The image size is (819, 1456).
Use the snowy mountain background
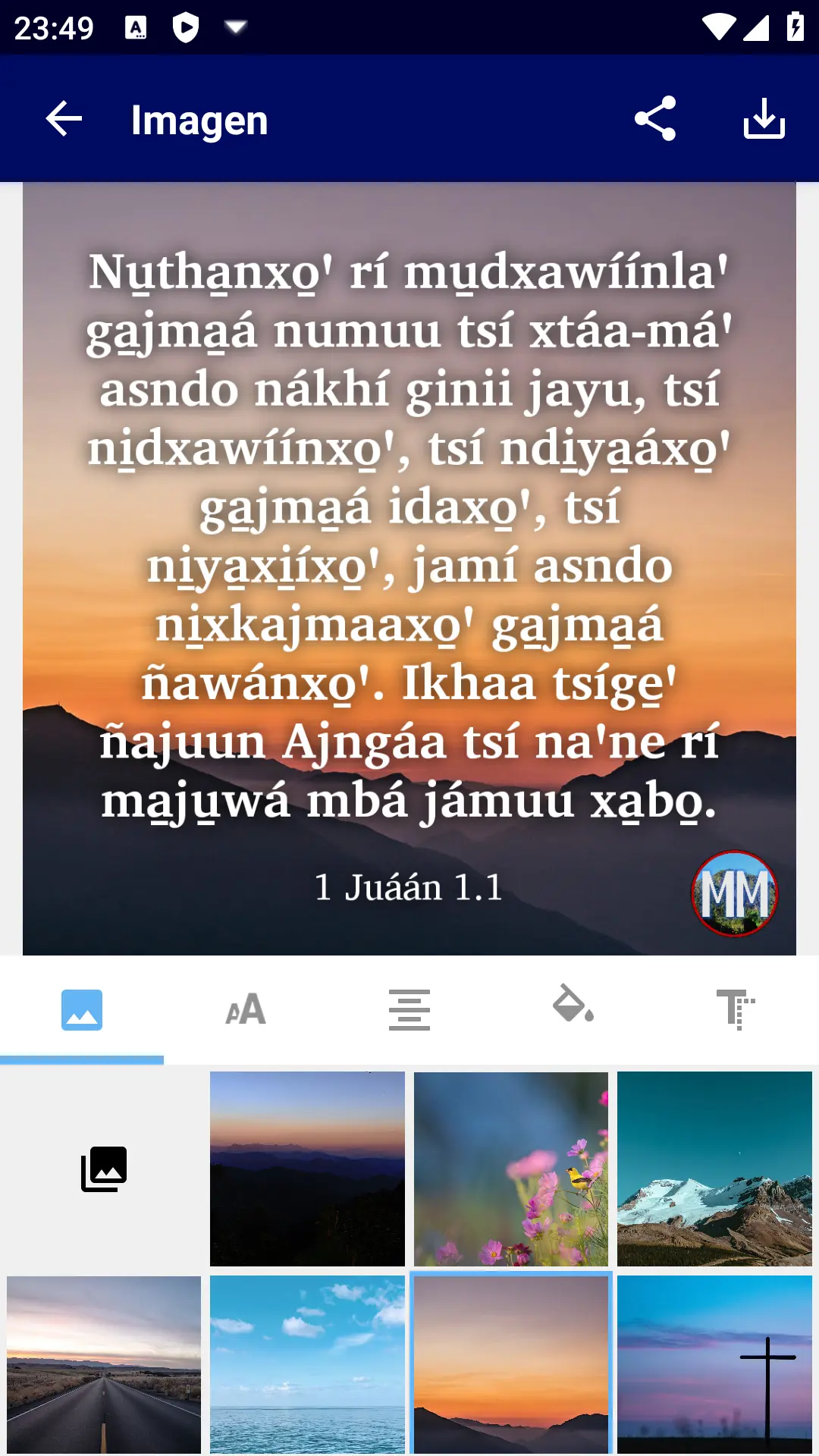pyautogui.click(x=714, y=1169)
